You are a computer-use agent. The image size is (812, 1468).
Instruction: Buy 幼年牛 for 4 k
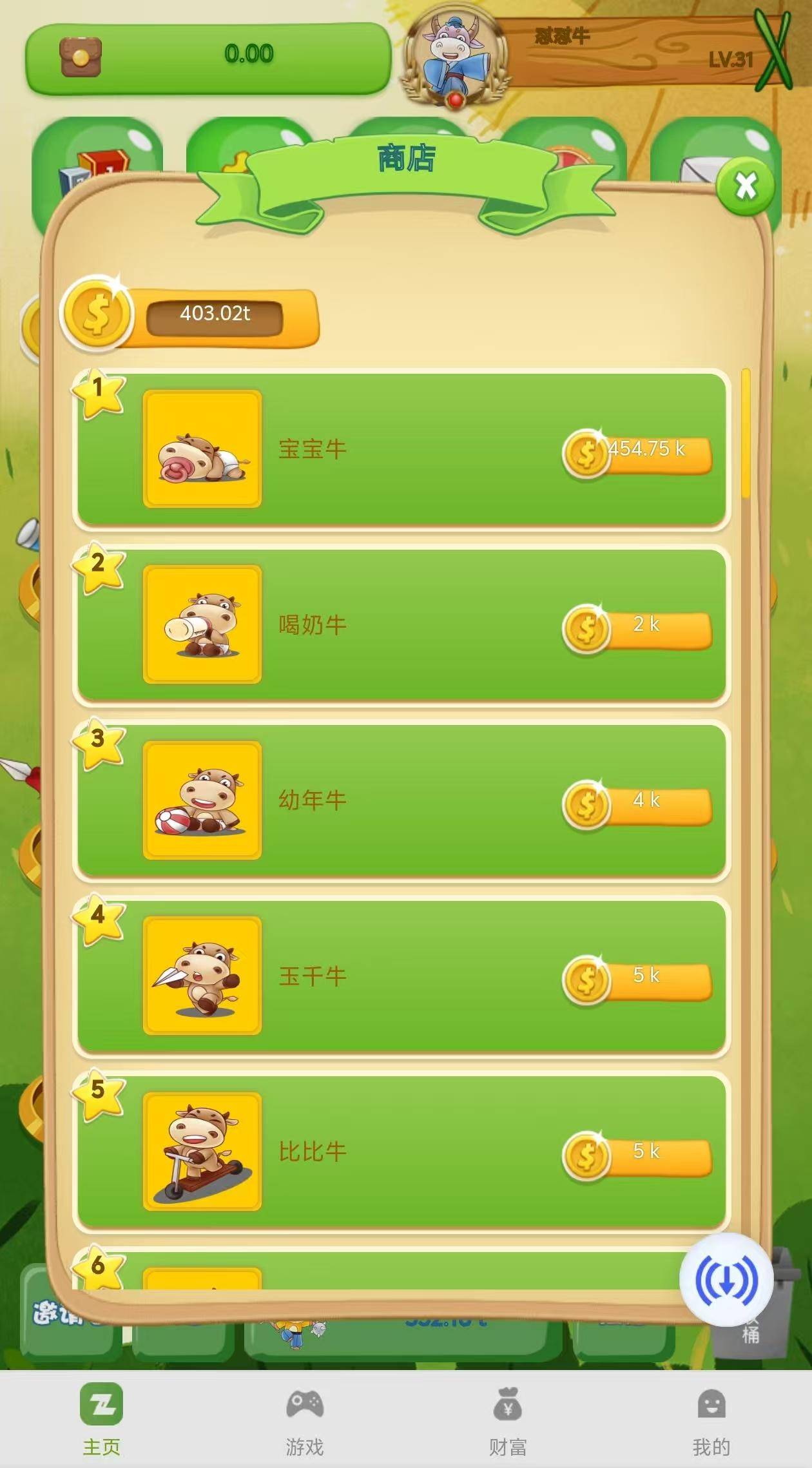tap(638, 805)
